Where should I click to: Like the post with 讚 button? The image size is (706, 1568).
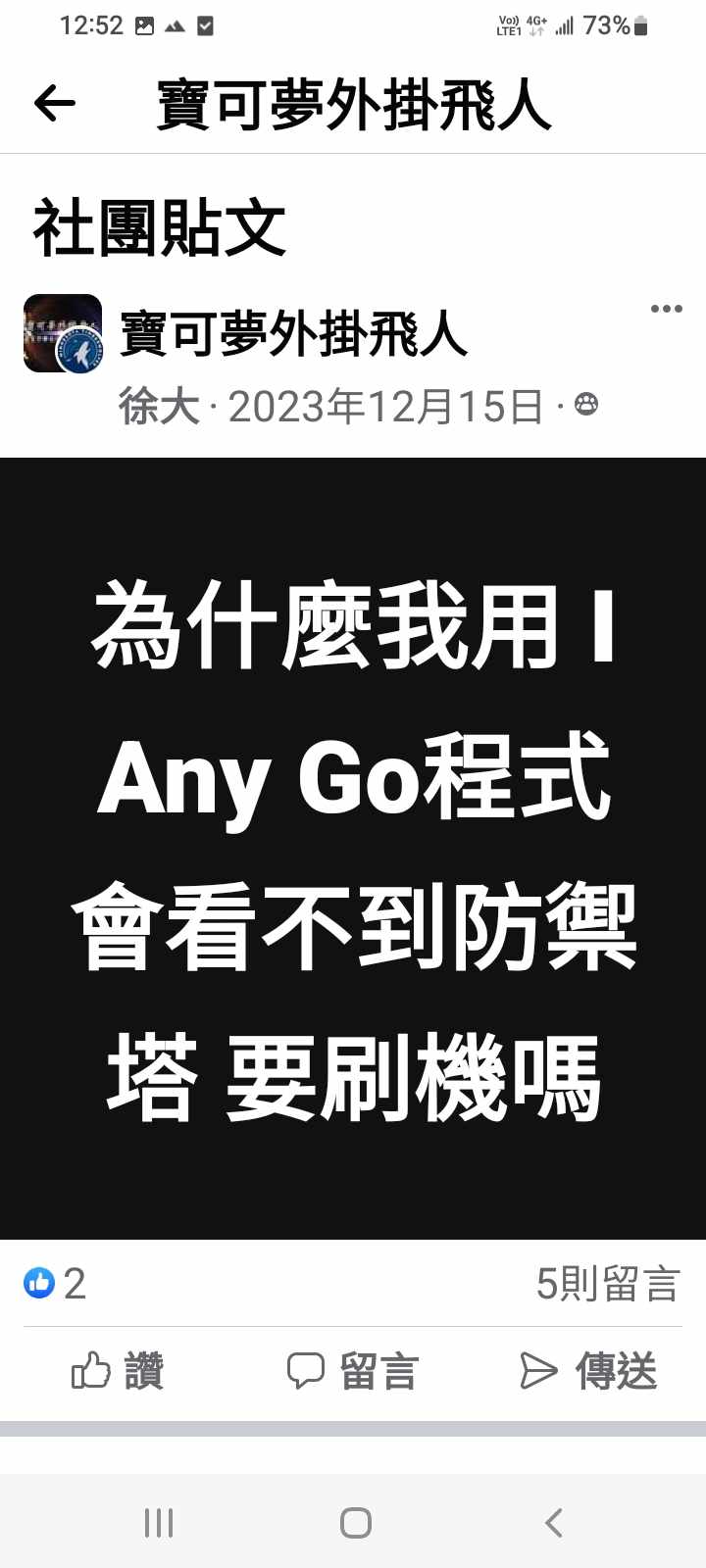tap(118, 1371)
